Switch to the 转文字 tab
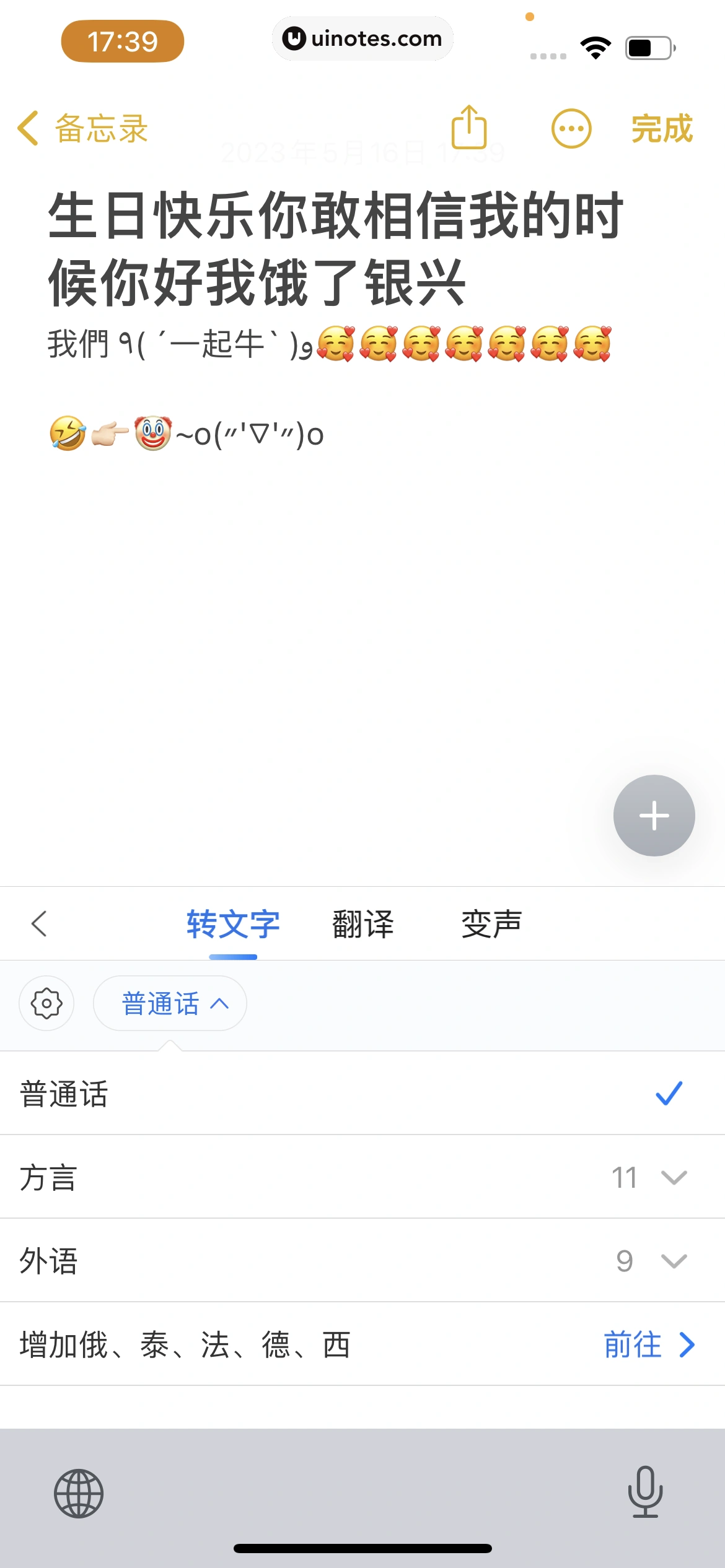 233,924
